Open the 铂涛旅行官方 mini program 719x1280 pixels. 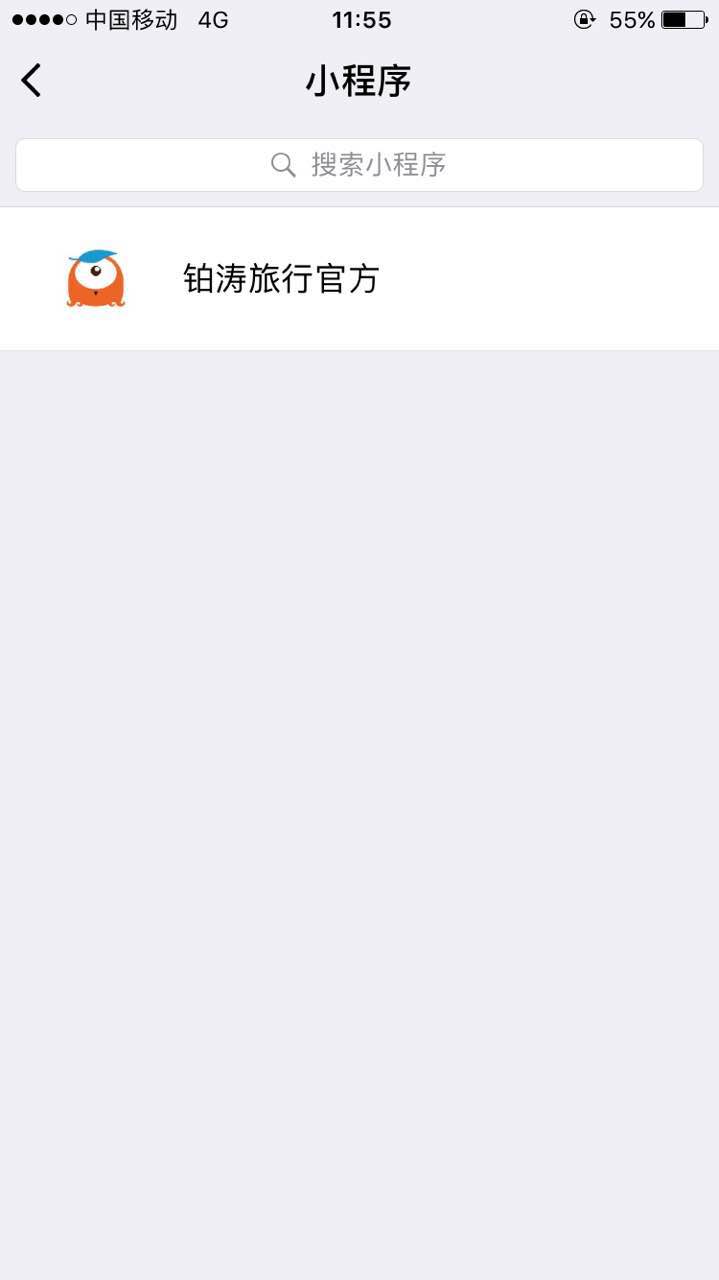pyautogui.click(x=280, y=279)
